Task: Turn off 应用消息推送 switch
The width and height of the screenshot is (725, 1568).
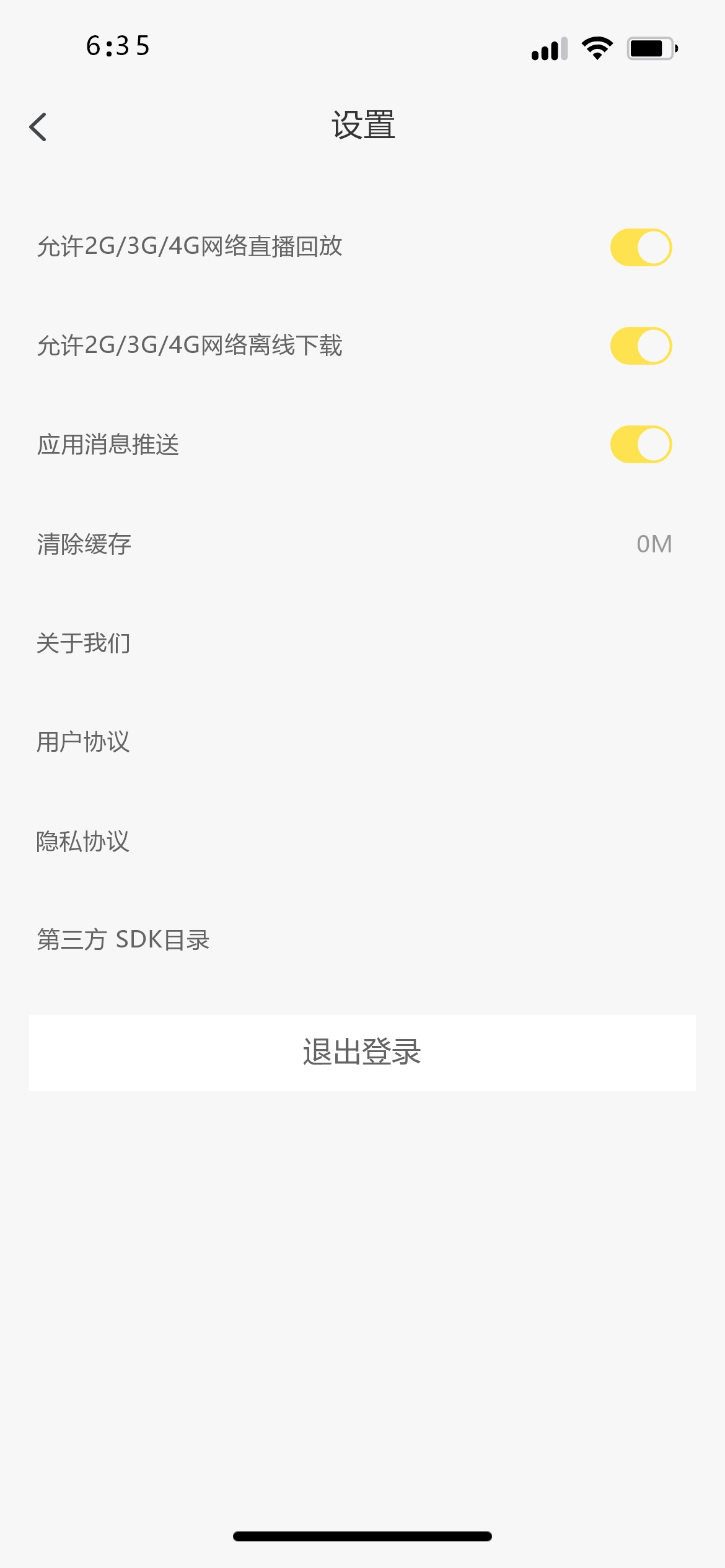Action: point(641,444)
